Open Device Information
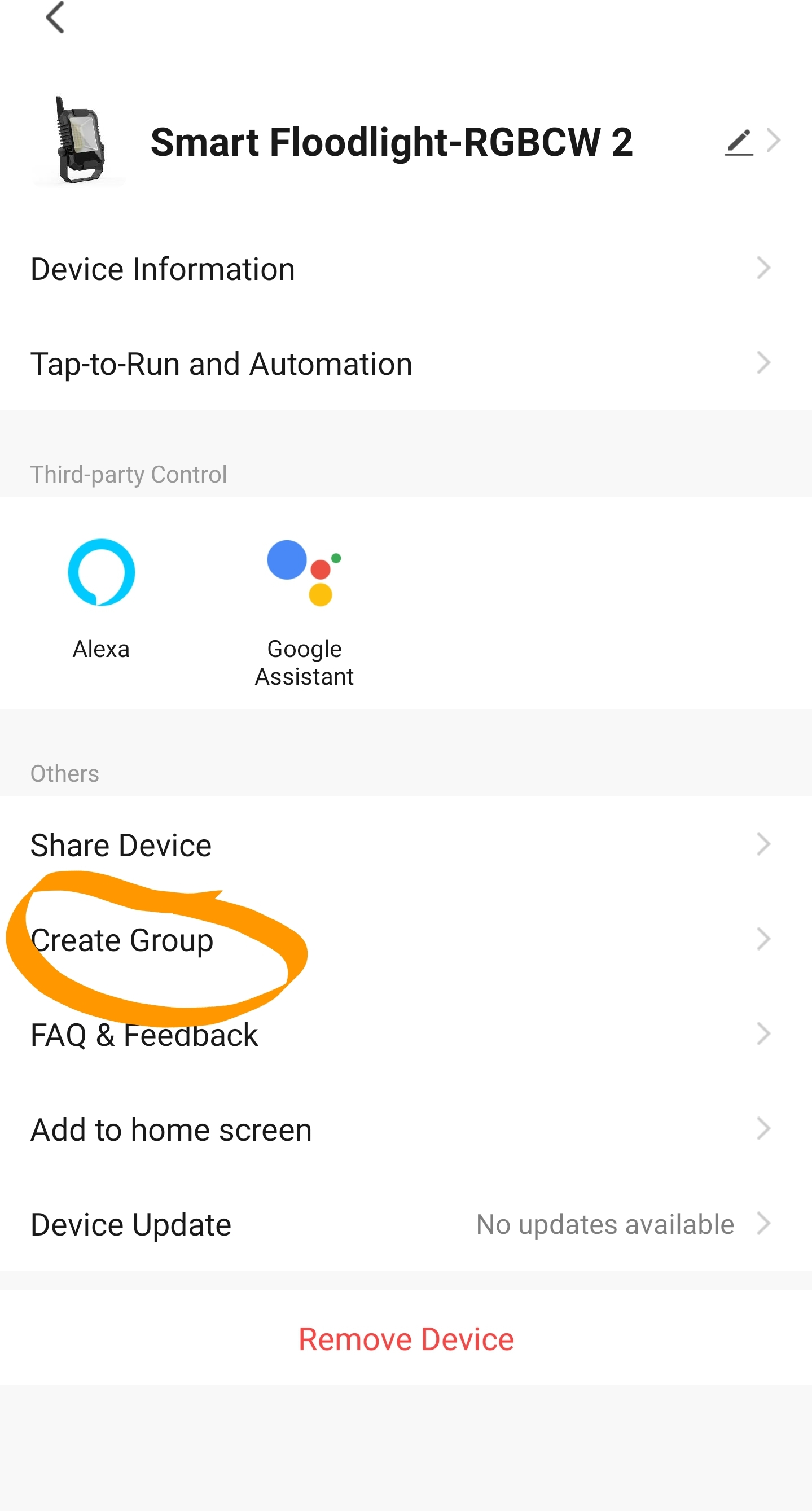 coord(405,269)
